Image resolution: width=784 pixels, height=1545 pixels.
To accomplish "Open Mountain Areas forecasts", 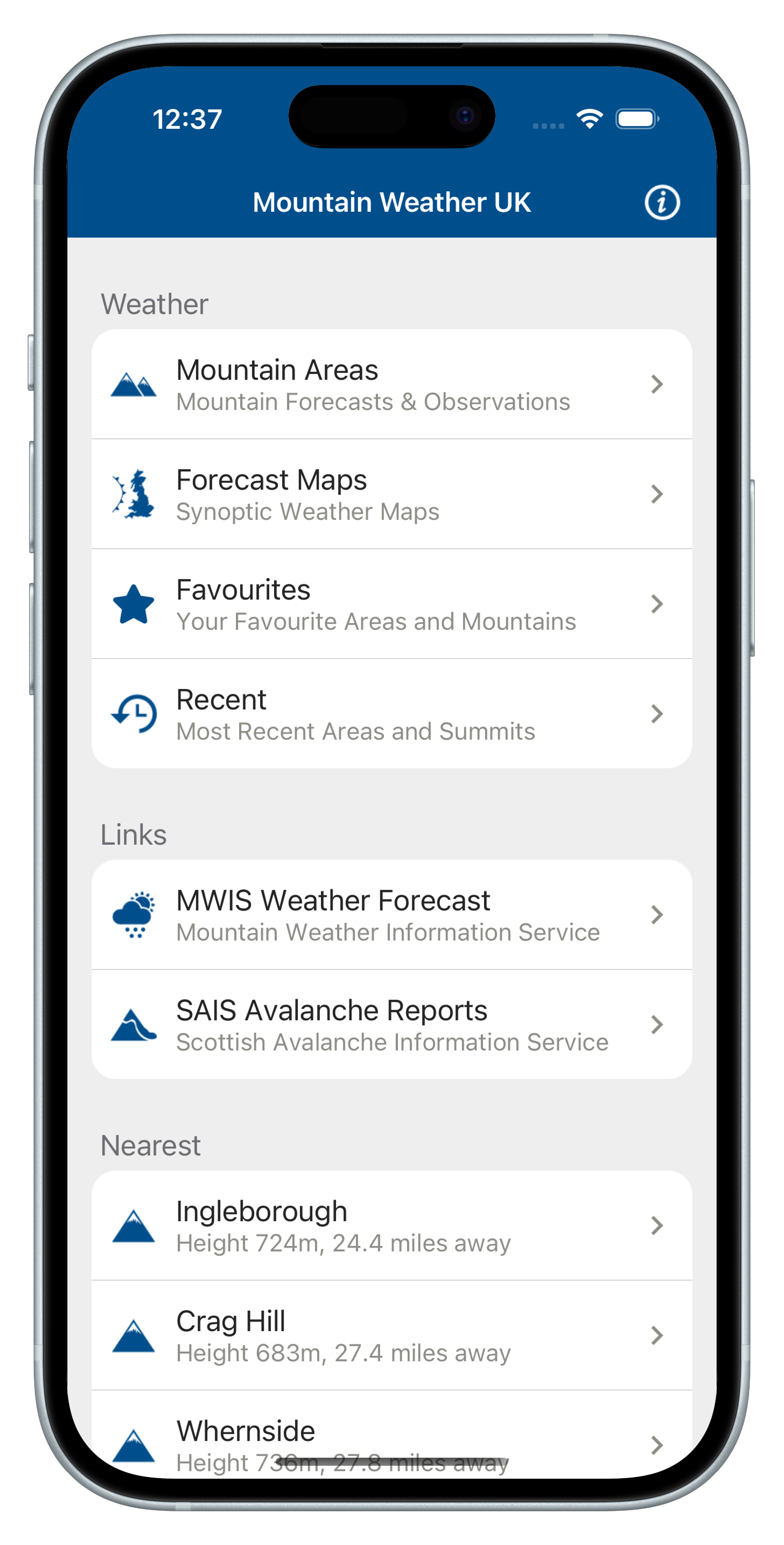I will pos(391,384).
